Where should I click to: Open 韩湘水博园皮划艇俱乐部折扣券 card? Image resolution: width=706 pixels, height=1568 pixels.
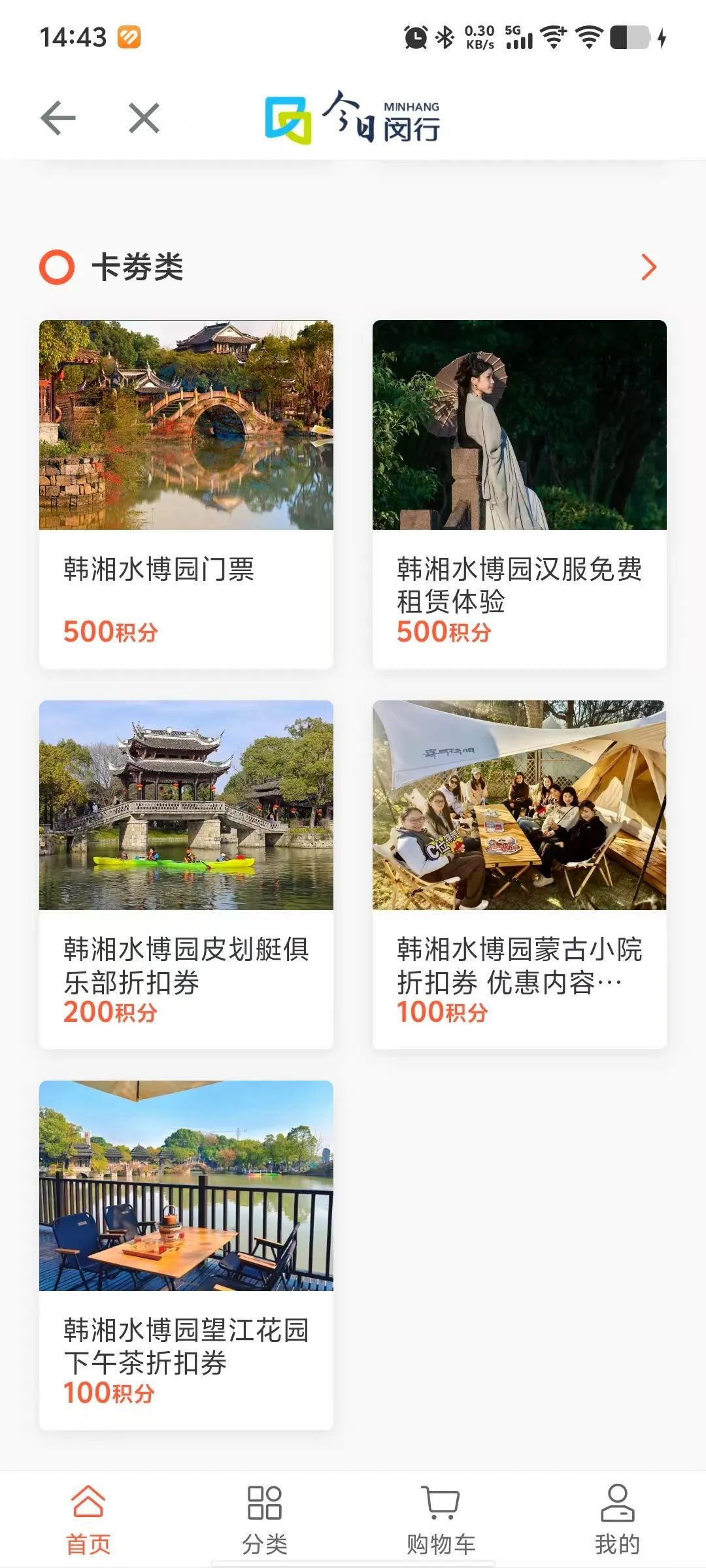point(186,874)
